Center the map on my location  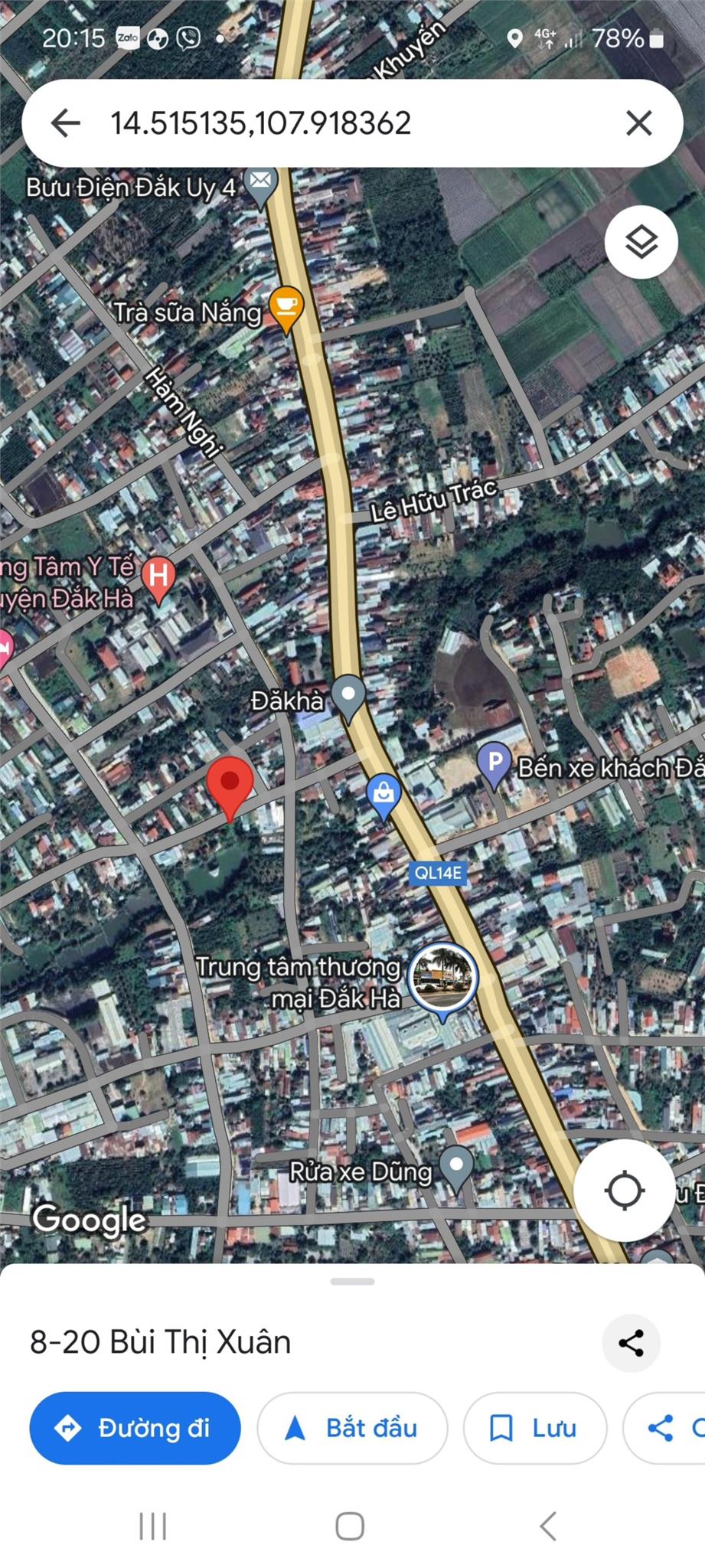[624, 1190]
